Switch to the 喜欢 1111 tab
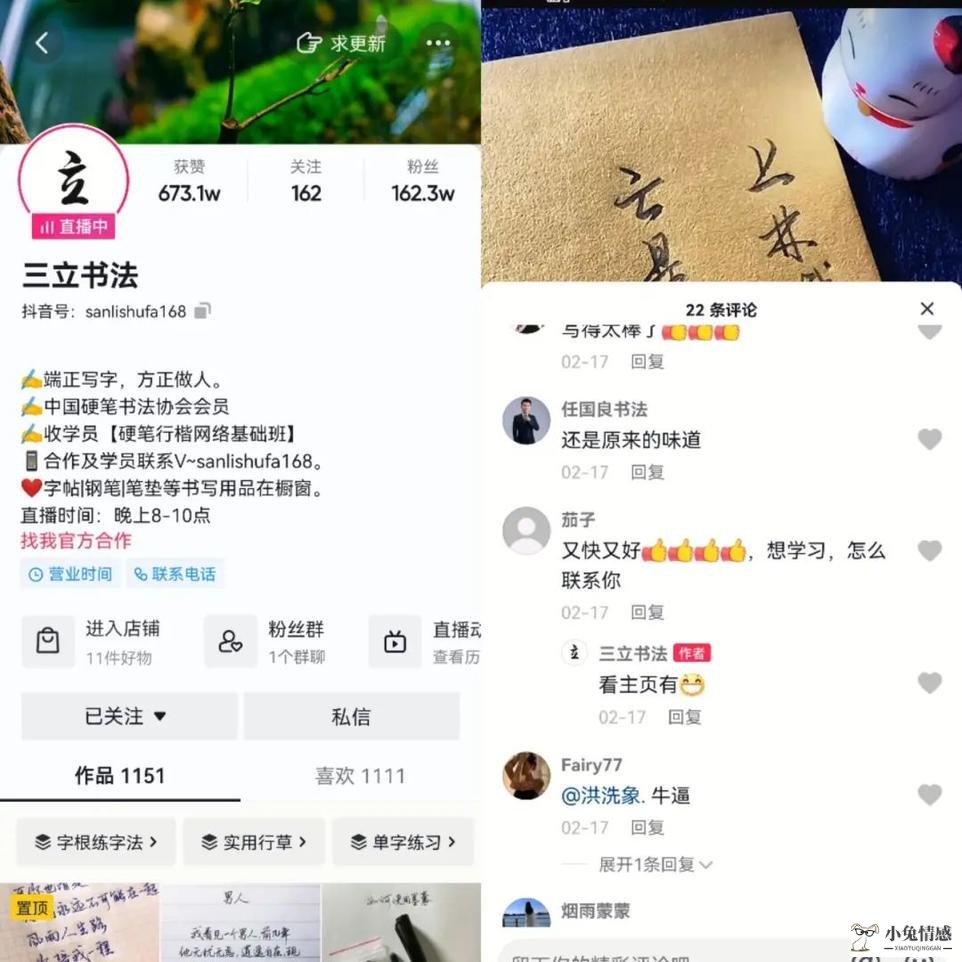 (360, 776)
